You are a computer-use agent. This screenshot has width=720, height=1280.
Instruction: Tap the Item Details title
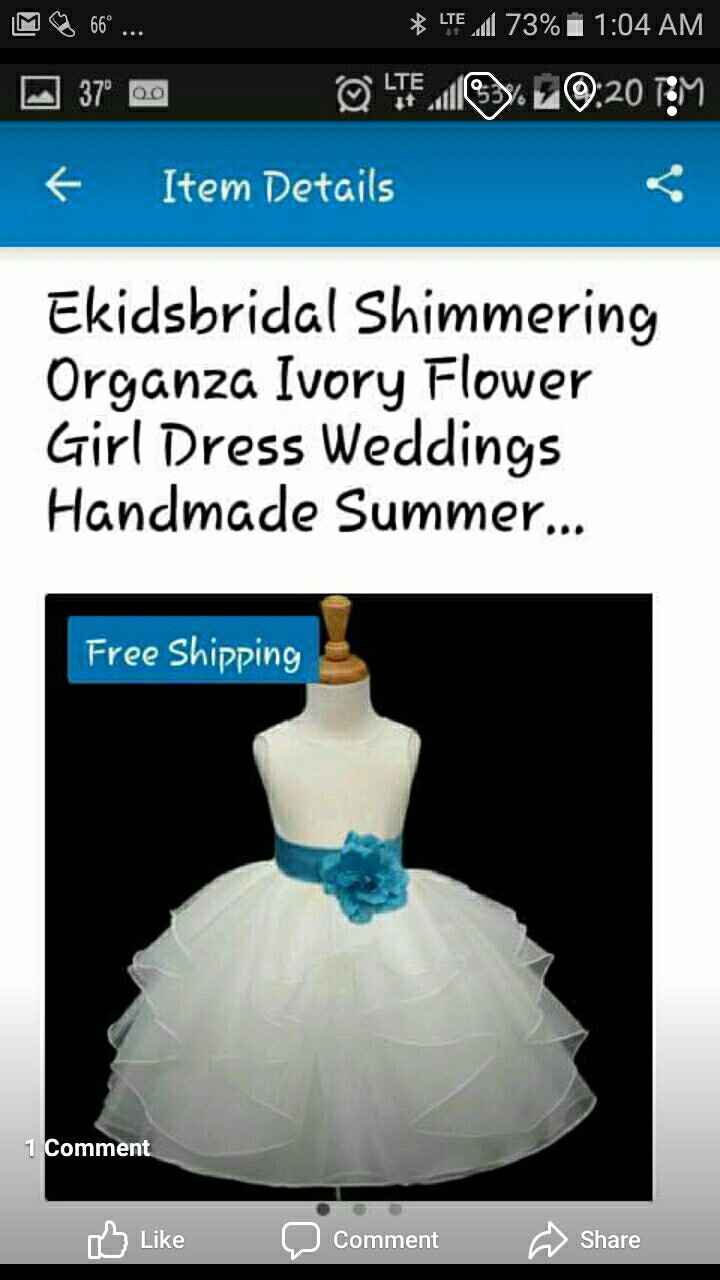pos(277,184)
